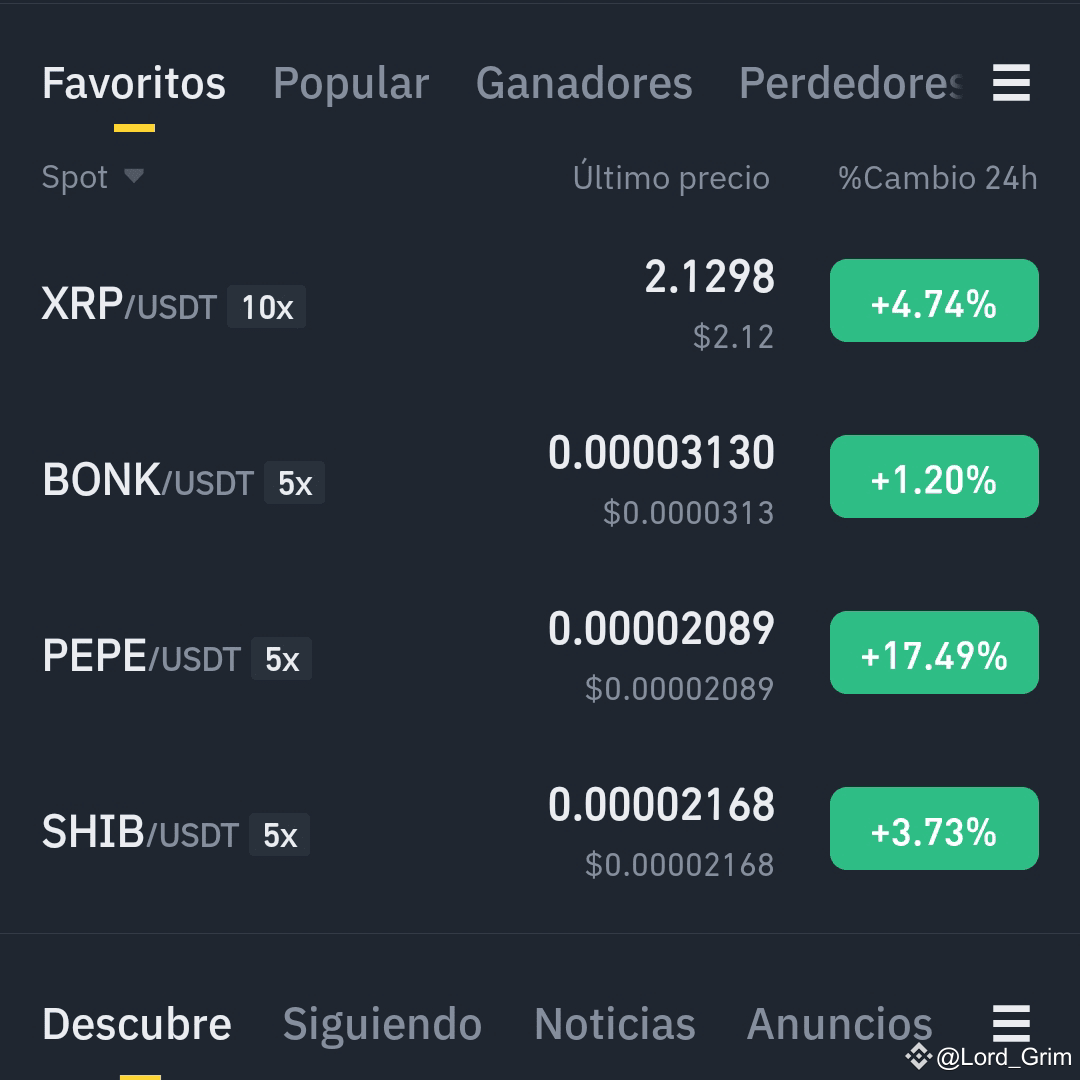Viewport: 1080px width, 1080px height.
Task: Sort by Último precio
Action: pos(671,178)
